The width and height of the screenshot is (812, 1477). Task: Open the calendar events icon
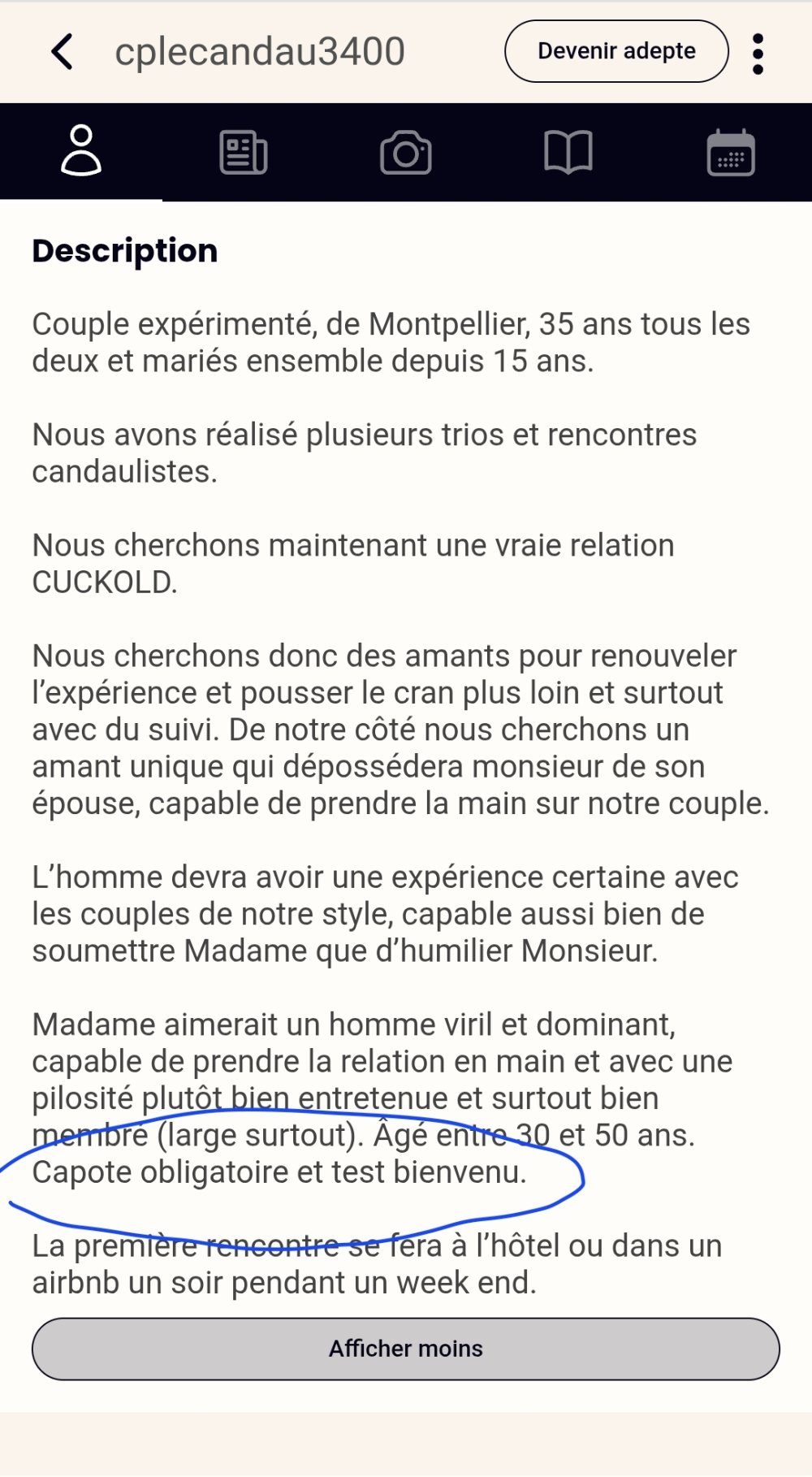pos(729,151)
